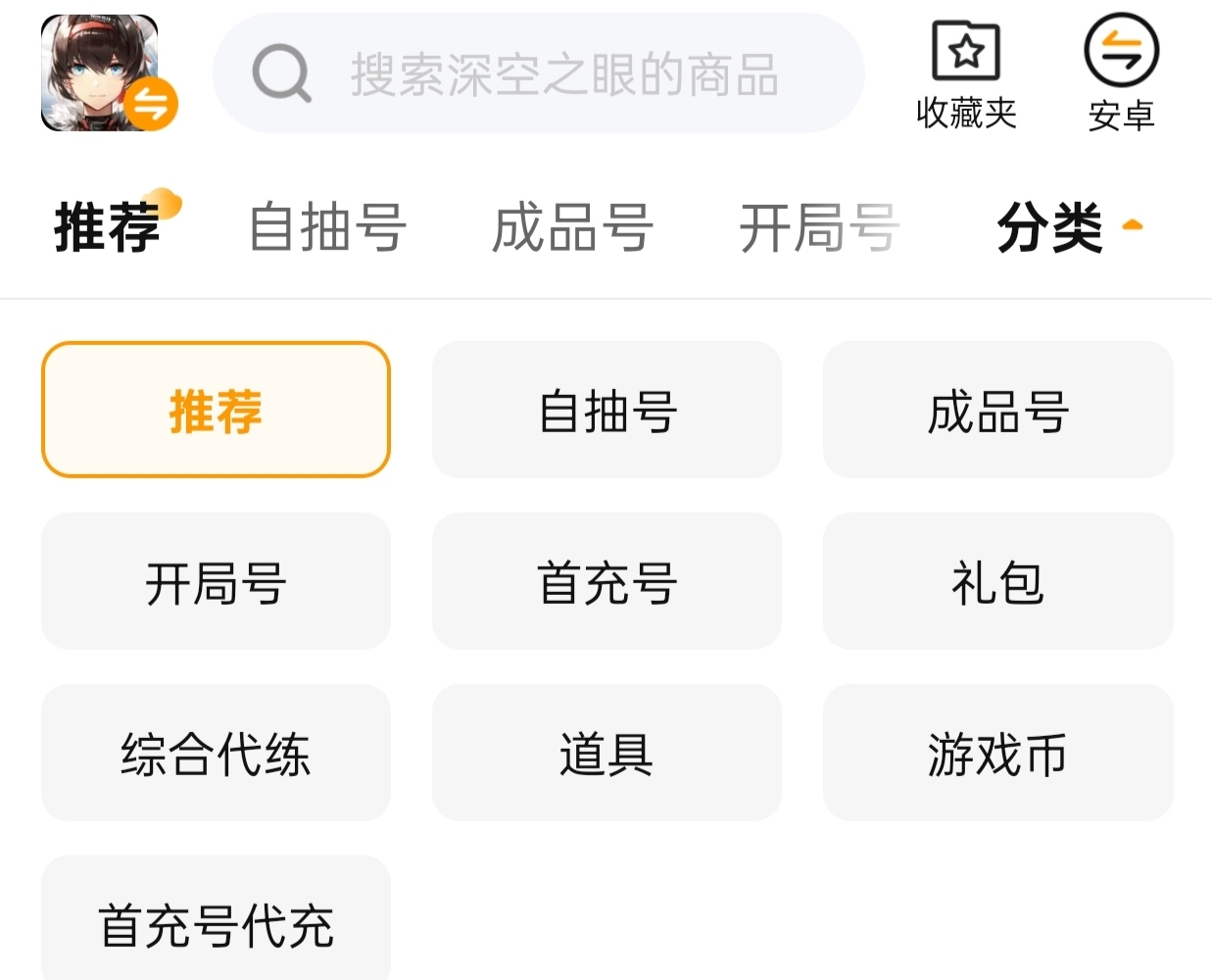Select the 开局号 category chip
The width and height of the screenshot is (1212, 980).
pos(216,581)
